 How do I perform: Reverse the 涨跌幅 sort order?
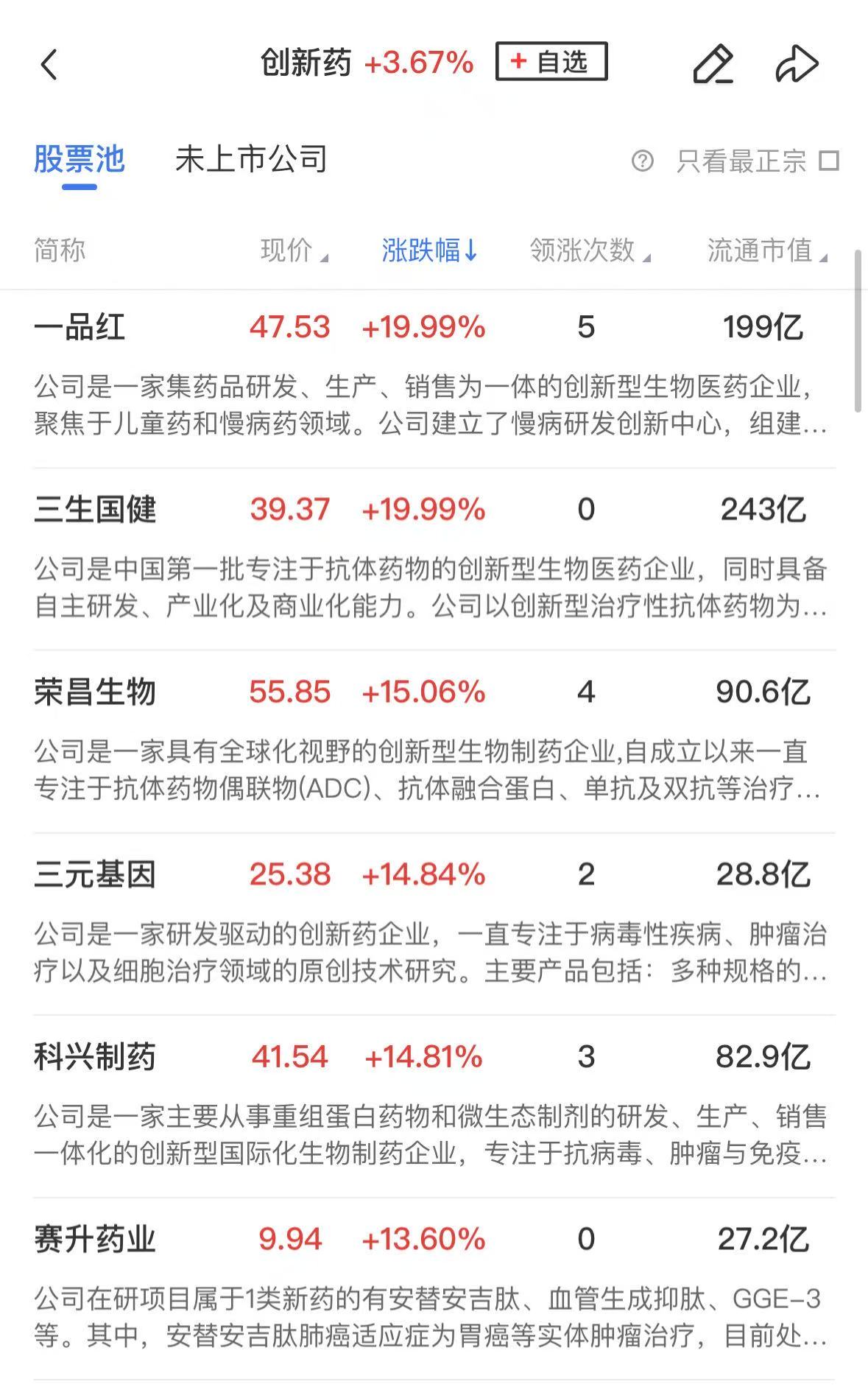point(429,250)
